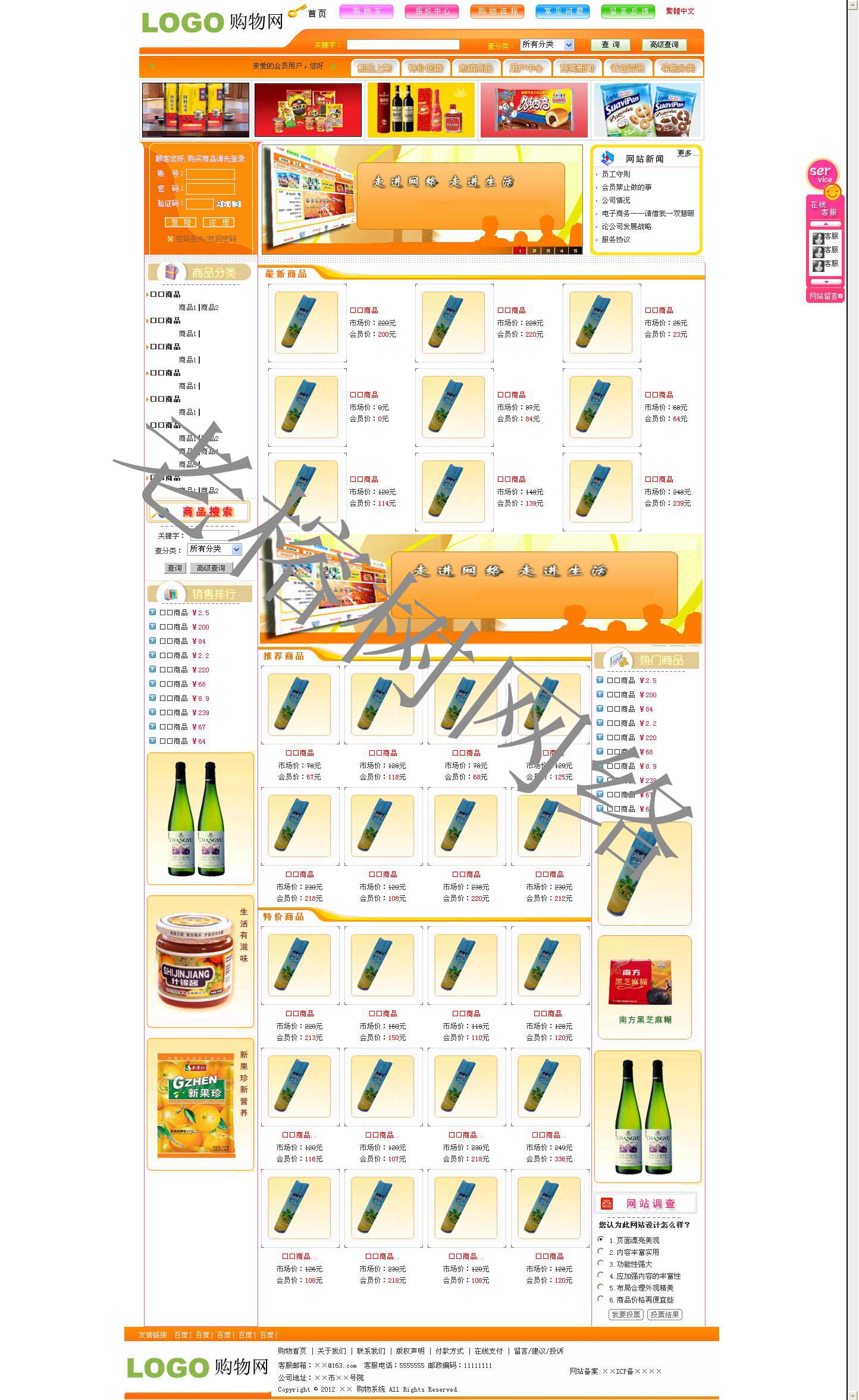Expand the top 所有分类 category dropdown

[547, 45]
